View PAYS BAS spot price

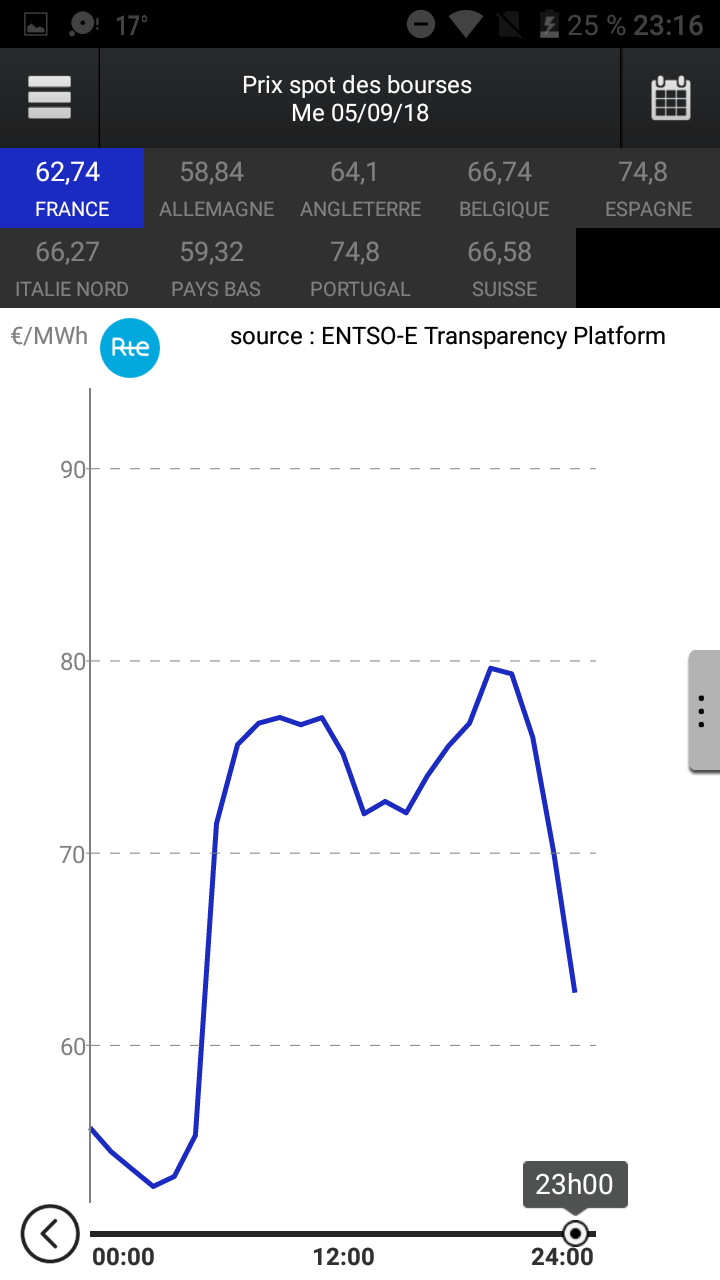[216, 268]
